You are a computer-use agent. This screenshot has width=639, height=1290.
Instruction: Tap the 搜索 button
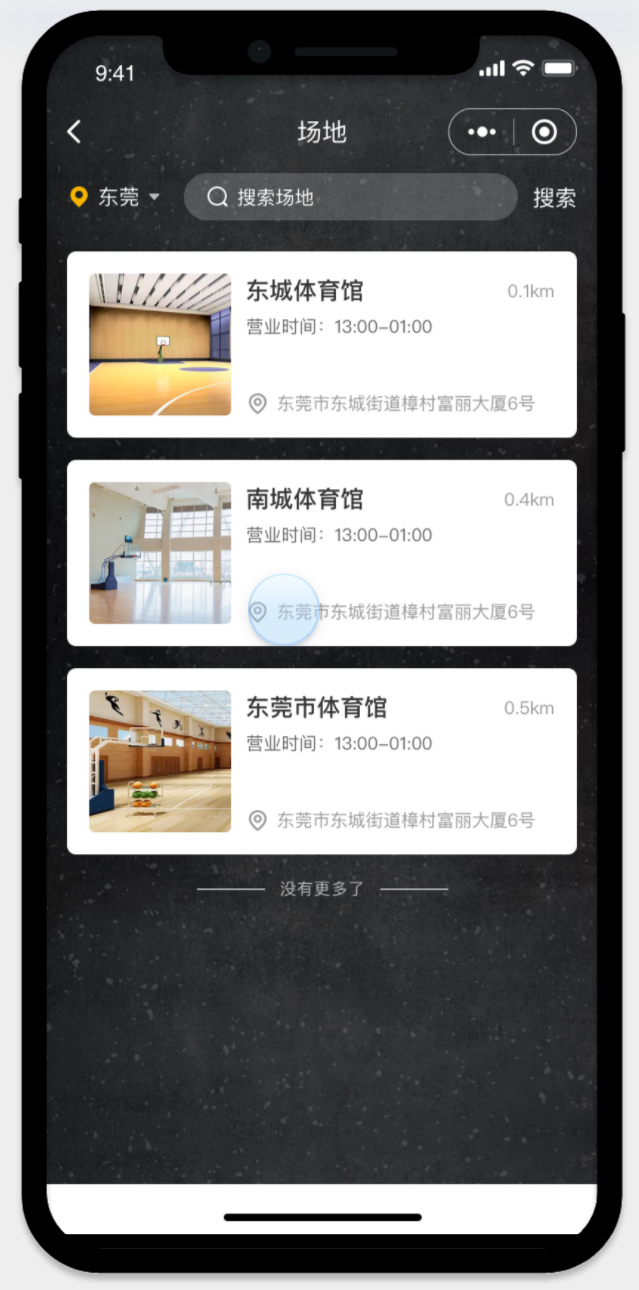(x=554, y=197)
